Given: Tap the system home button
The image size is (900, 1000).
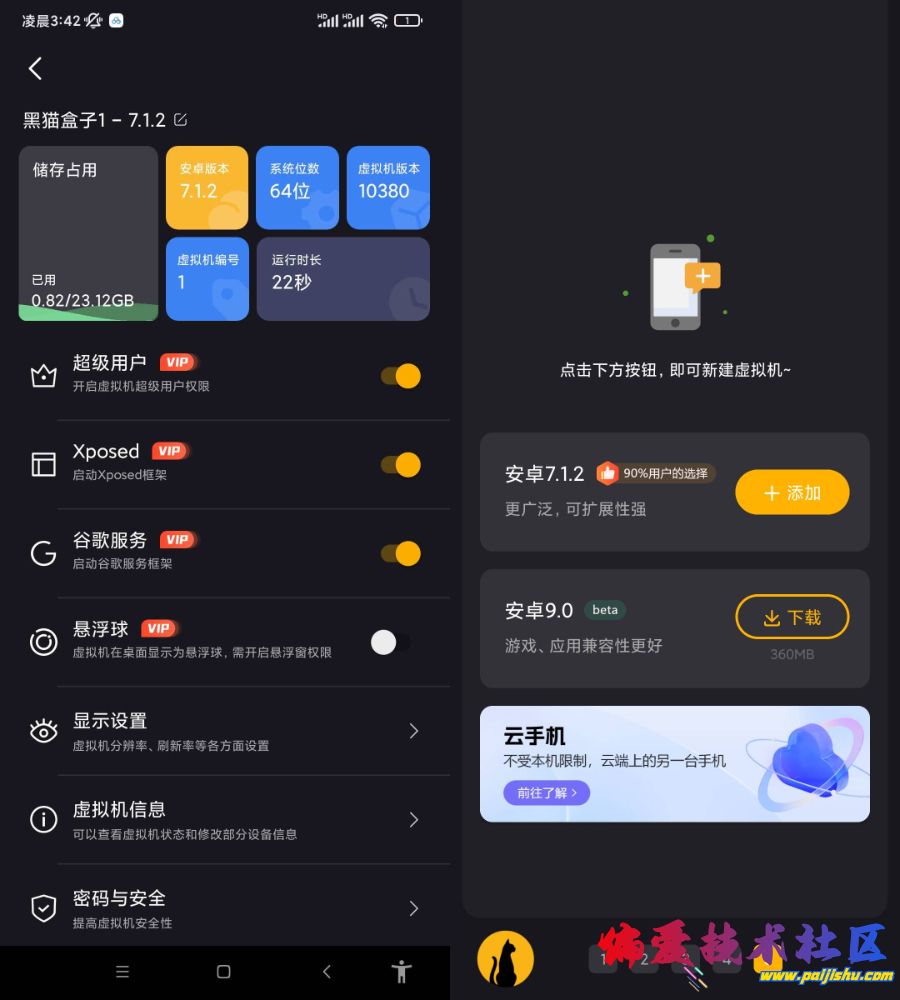Looking at the screenshot, I should click(x=224, y=972).
